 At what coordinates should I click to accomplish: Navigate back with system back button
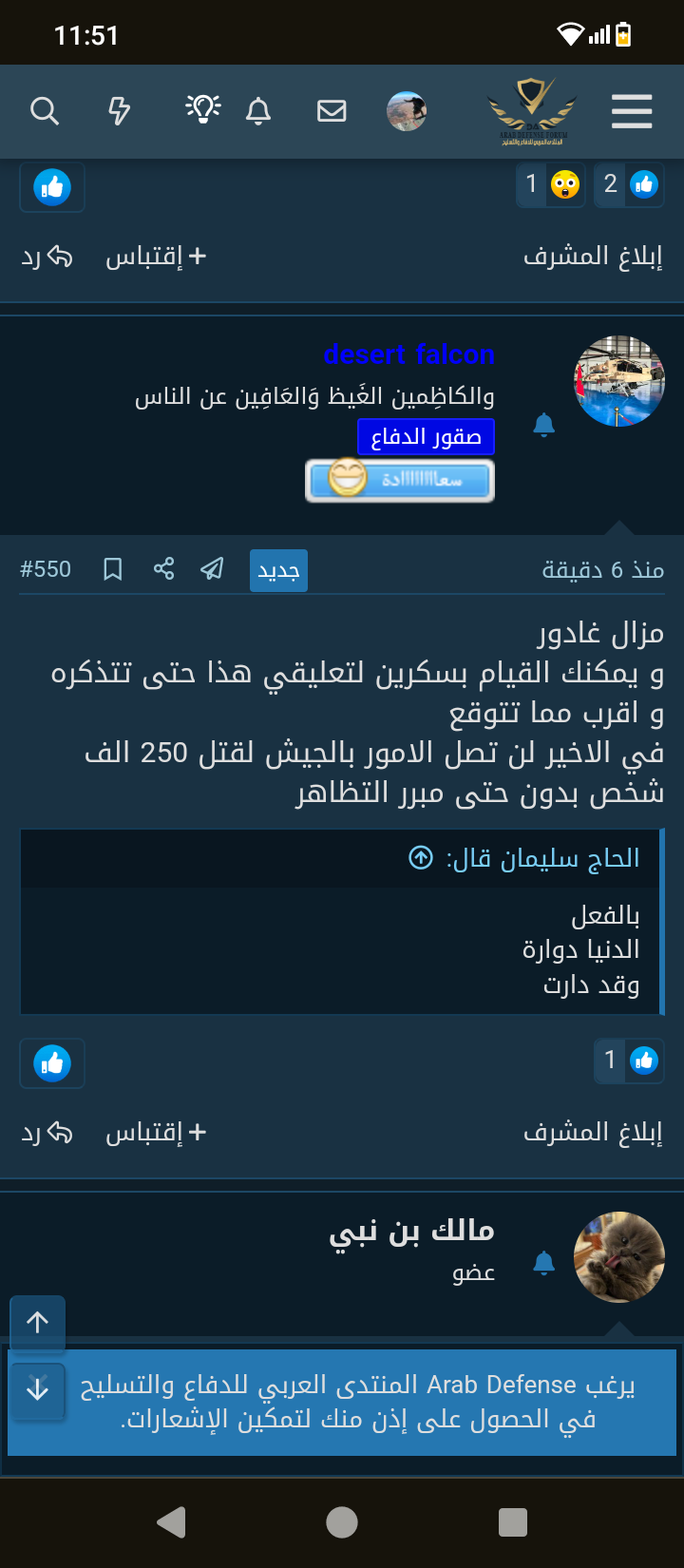click(171, 1522)
